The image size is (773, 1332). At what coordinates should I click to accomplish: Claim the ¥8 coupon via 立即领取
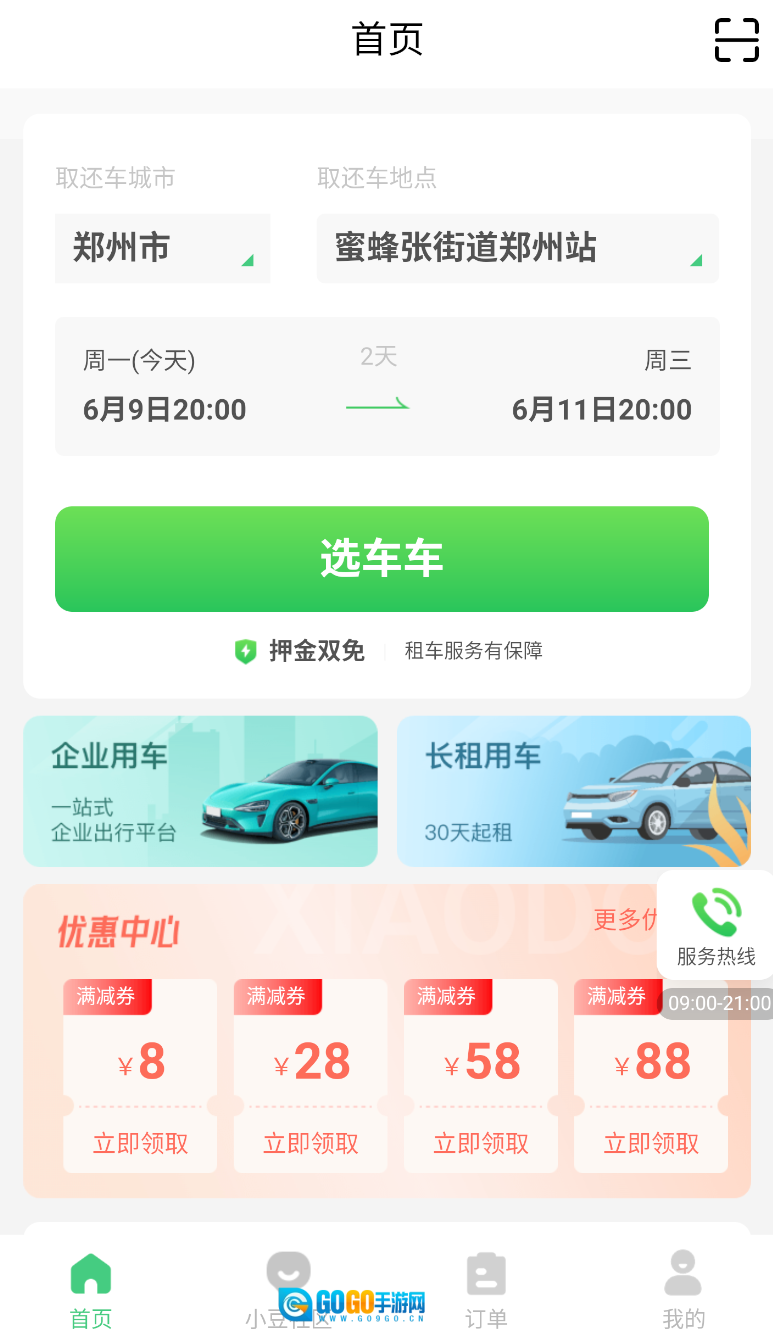pyautogui.click(x=139, y=1143)
